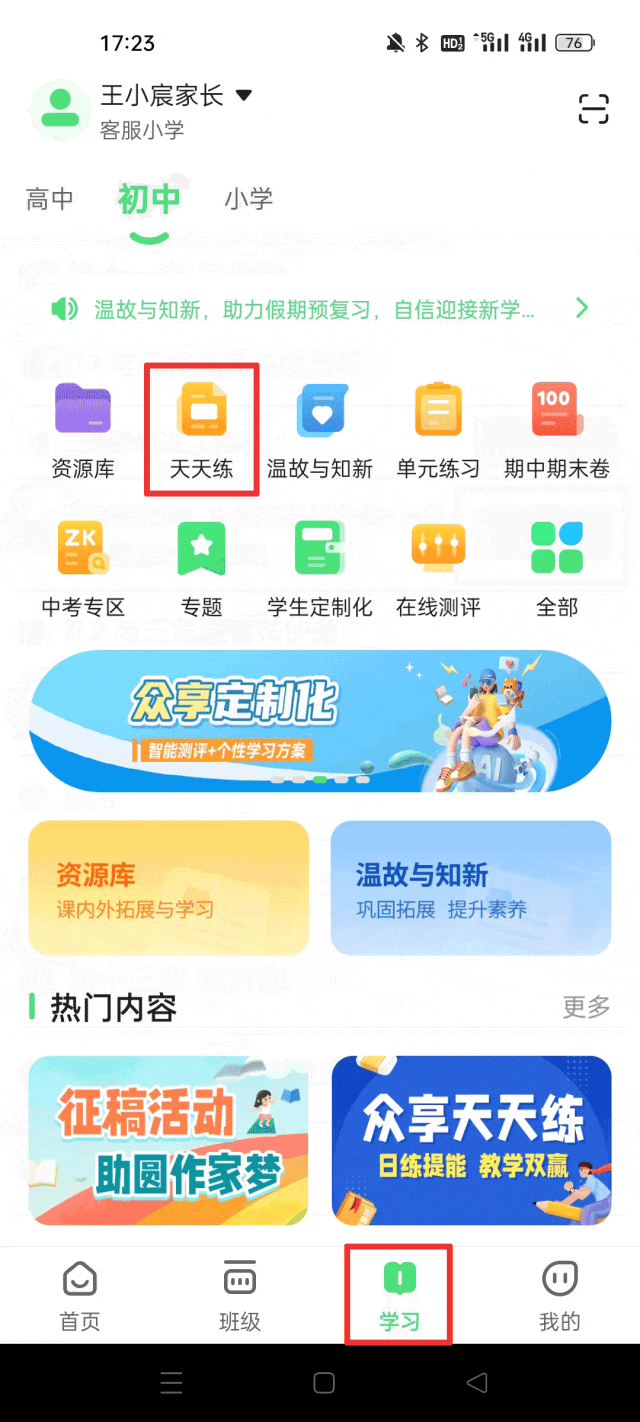Open the scan QR code icon
Viewport: 640px width, 1422px height.
(x=593, y=109)
